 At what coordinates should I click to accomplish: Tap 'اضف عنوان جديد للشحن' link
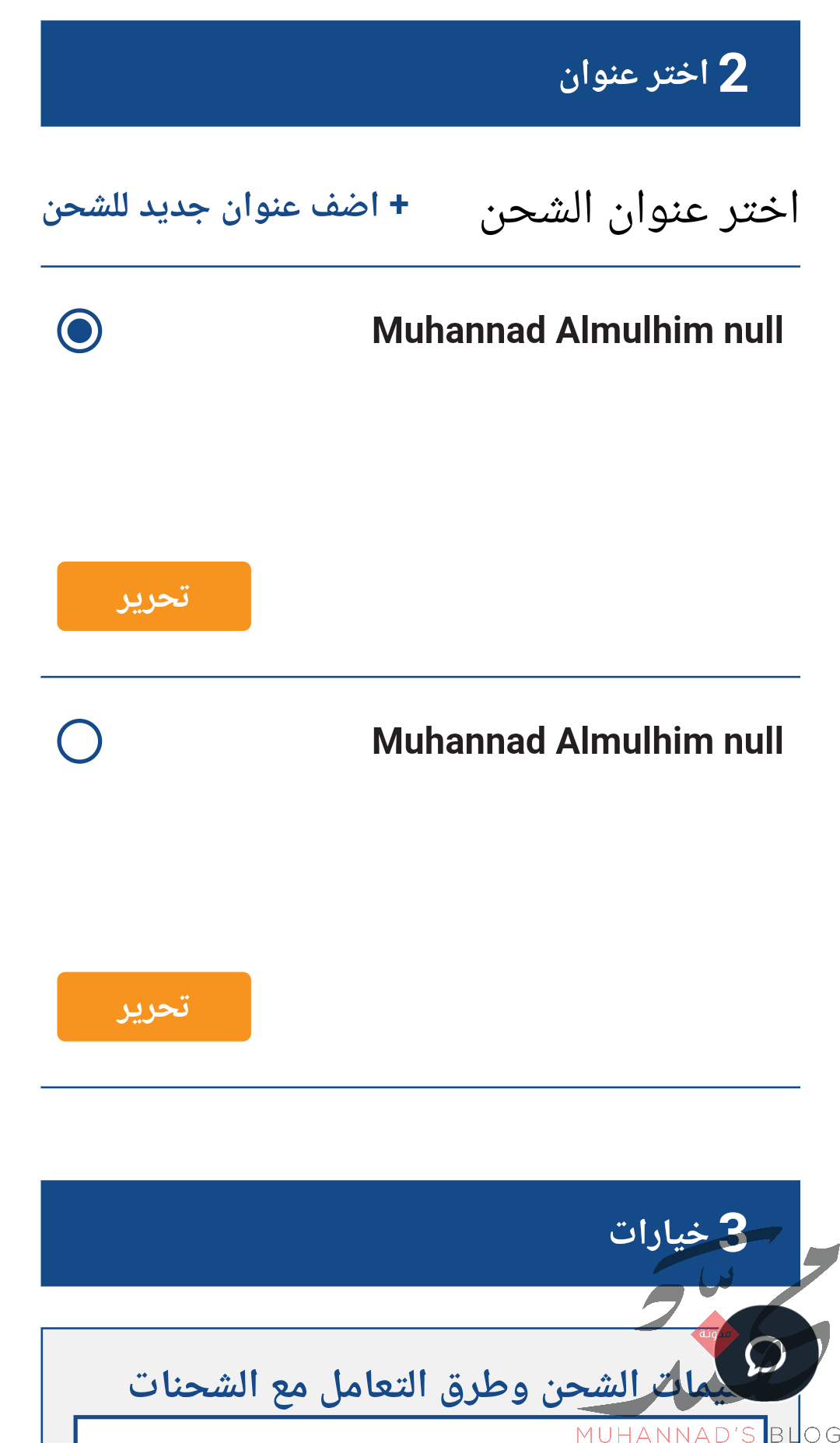[x=226, y=206]
